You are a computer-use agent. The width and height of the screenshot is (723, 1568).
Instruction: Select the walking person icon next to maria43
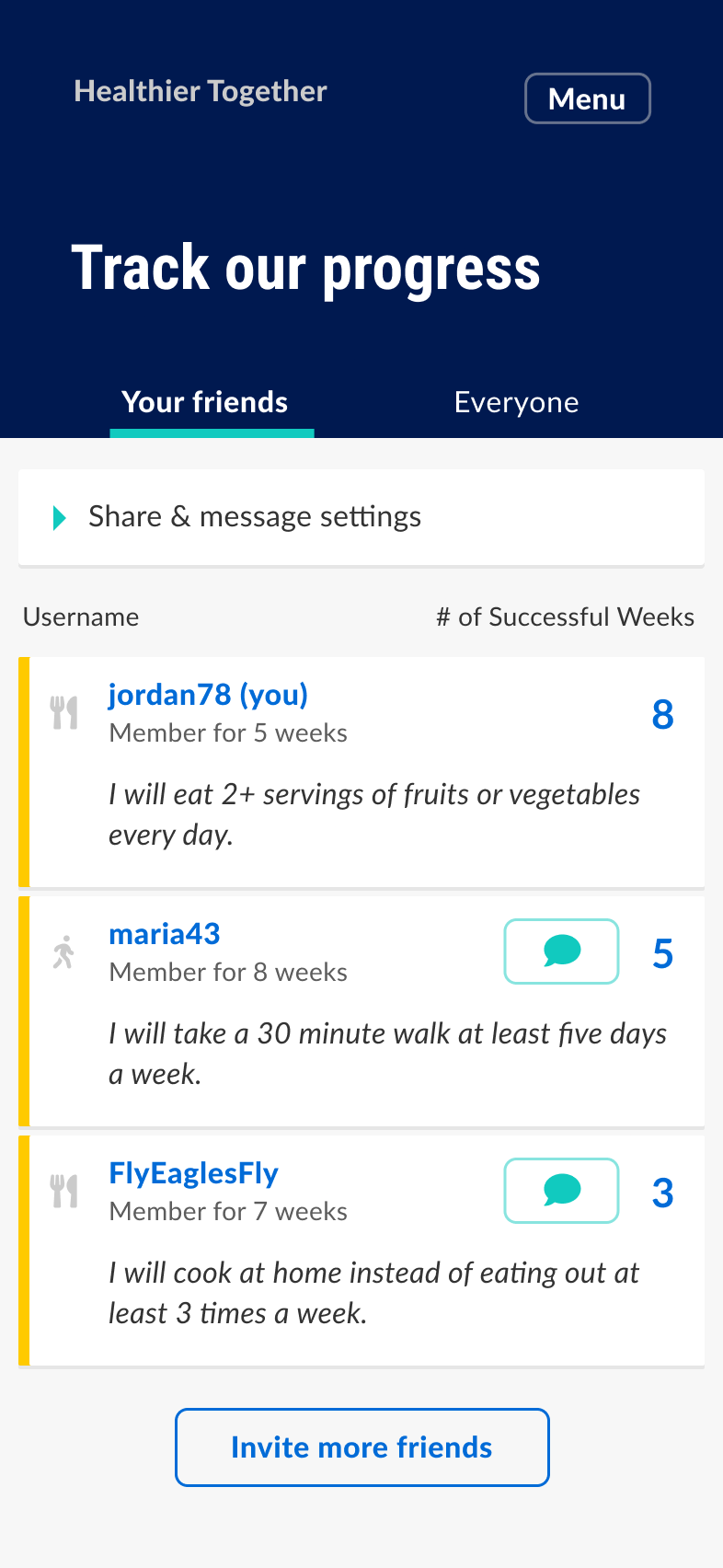(63, 951)
